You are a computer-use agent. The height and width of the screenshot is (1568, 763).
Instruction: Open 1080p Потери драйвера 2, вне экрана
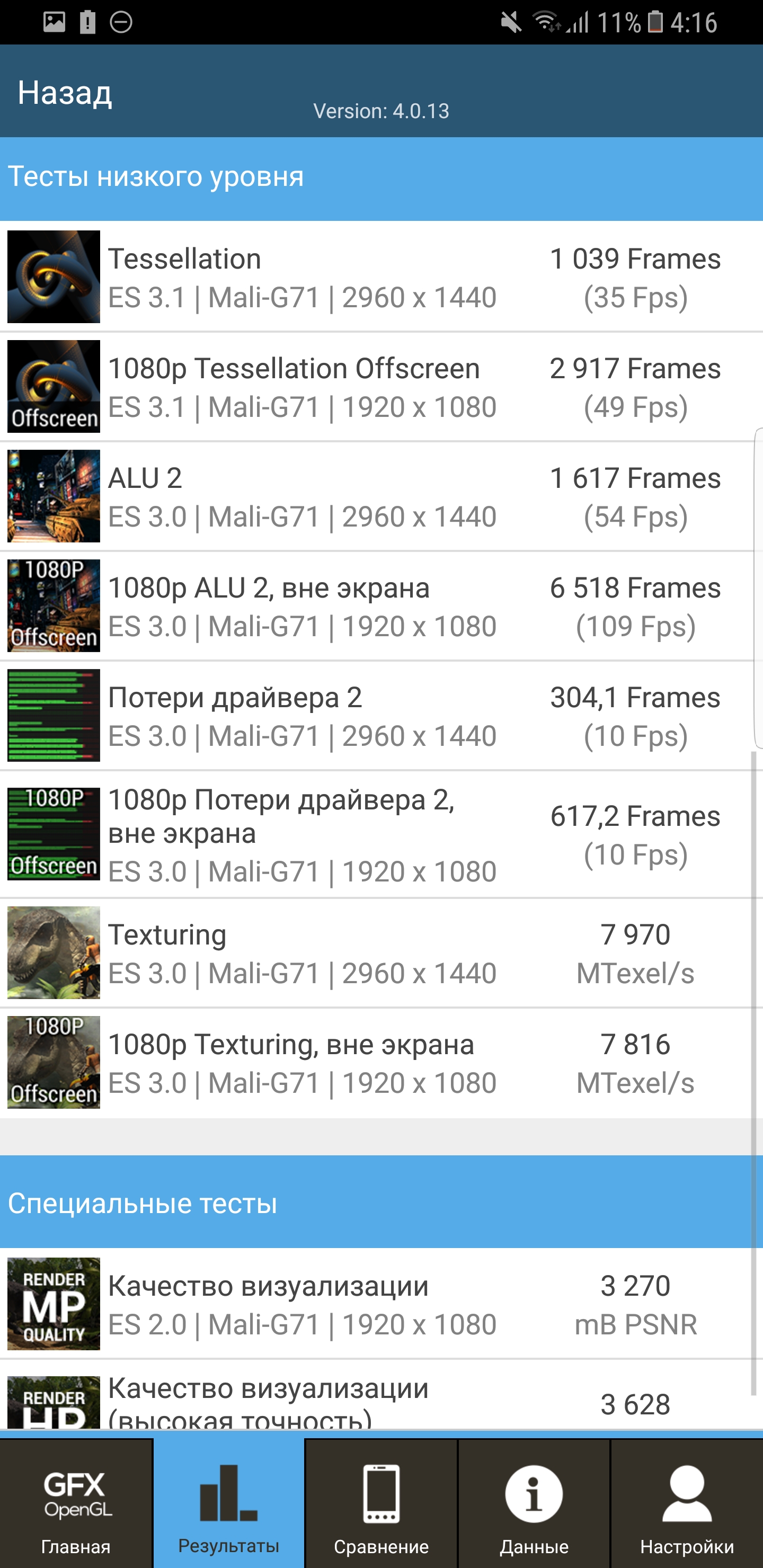point(381,834)
